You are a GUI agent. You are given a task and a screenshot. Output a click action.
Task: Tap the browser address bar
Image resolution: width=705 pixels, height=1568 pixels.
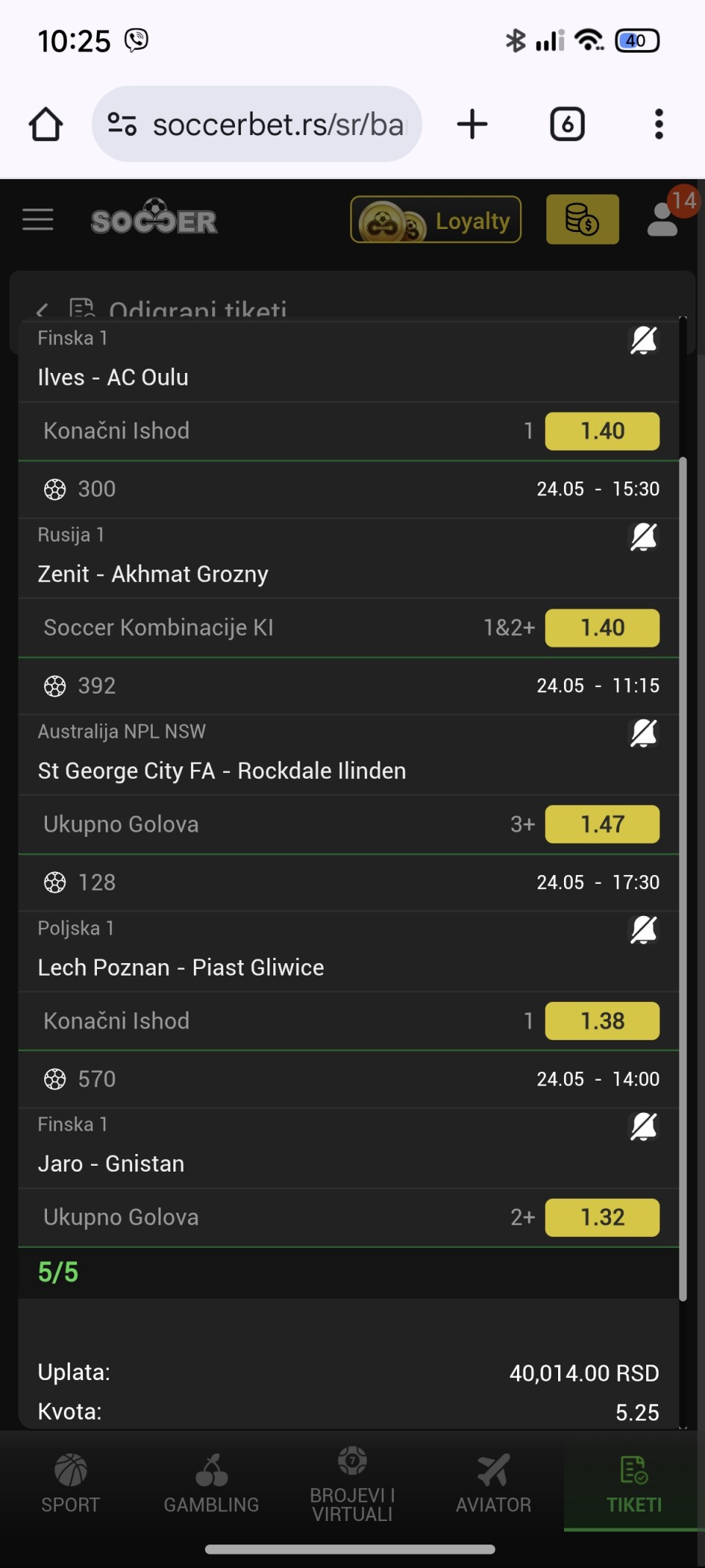pos(257,124)
